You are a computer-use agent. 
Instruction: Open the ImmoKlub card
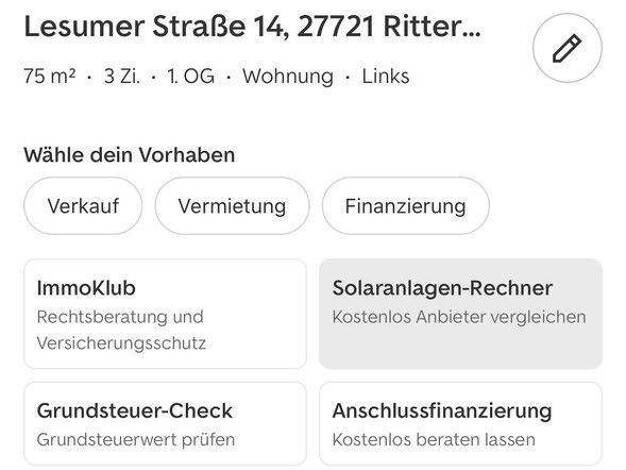point(165,314)
